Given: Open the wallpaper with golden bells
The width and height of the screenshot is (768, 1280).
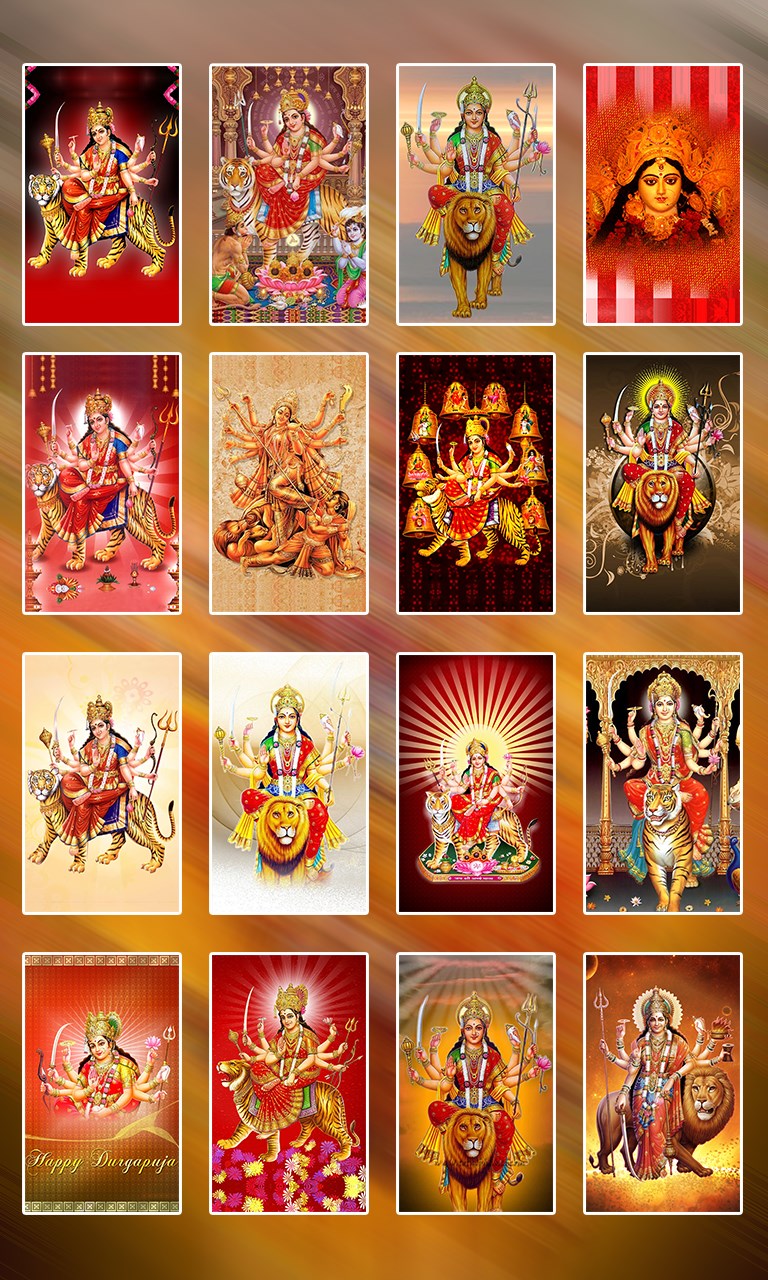Looking at the screenshot, I should pos(476,483).
